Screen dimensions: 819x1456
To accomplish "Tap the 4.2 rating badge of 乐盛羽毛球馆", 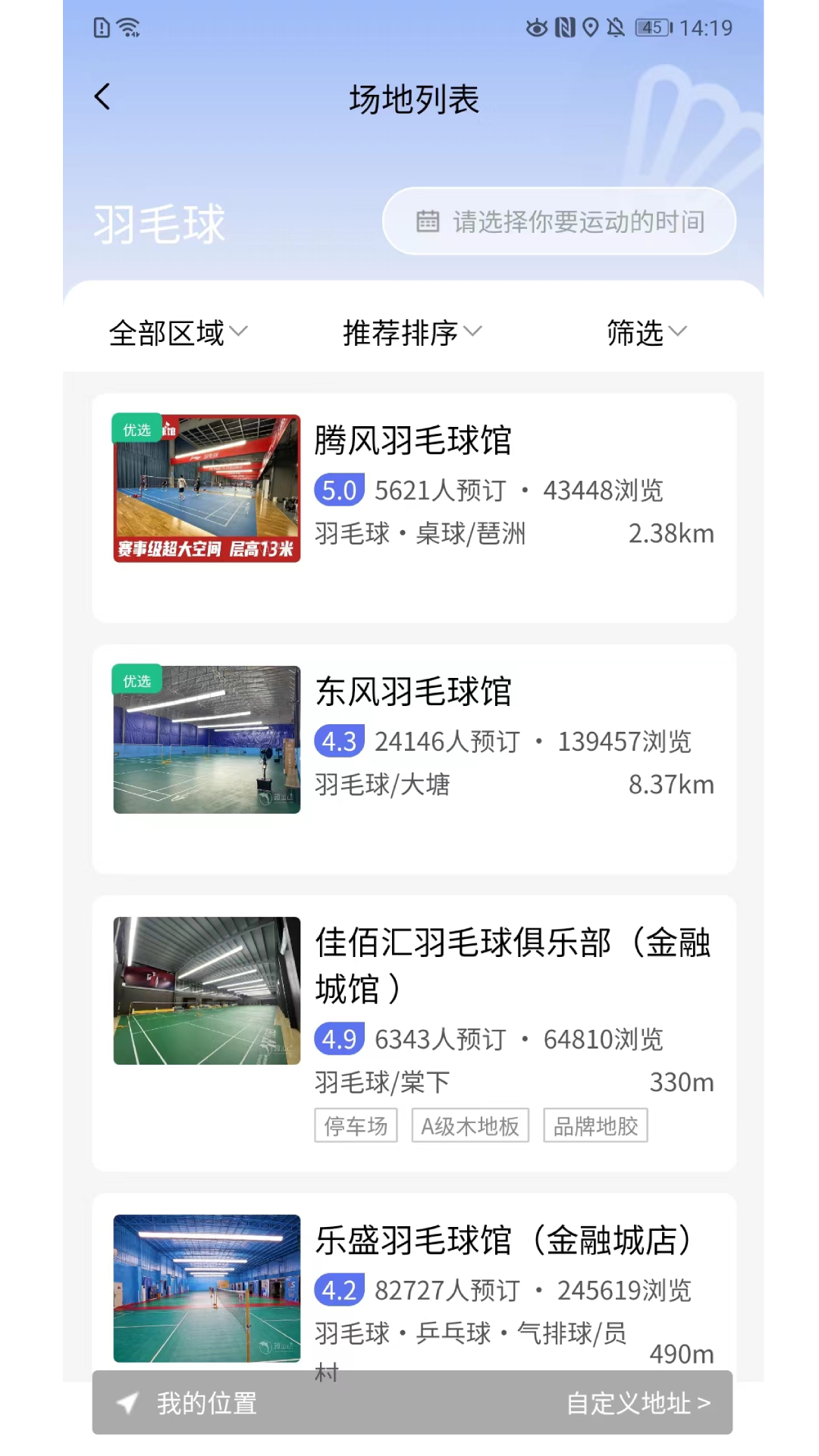I will [x=338, y=1291].
